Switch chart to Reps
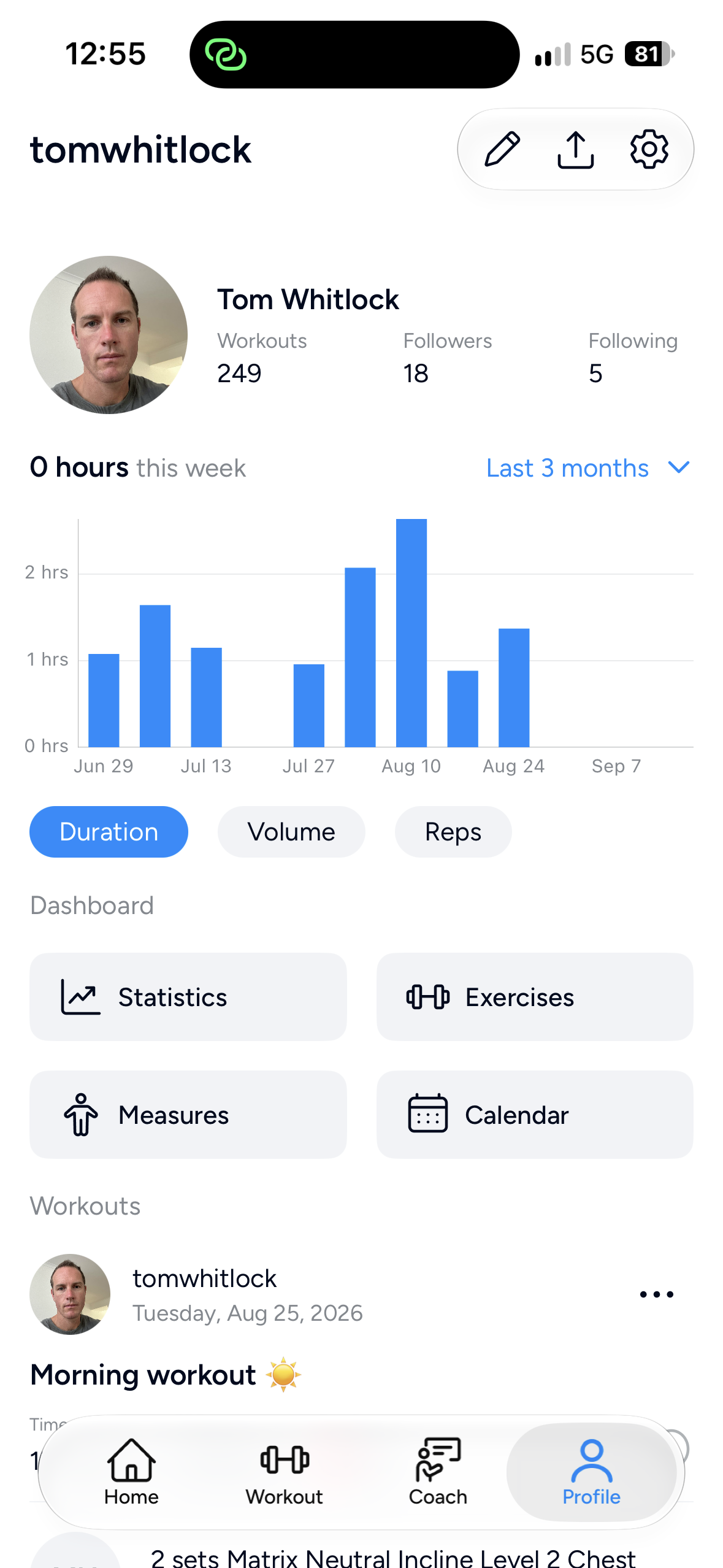723x1568 pixels. [x=453, y=832]
